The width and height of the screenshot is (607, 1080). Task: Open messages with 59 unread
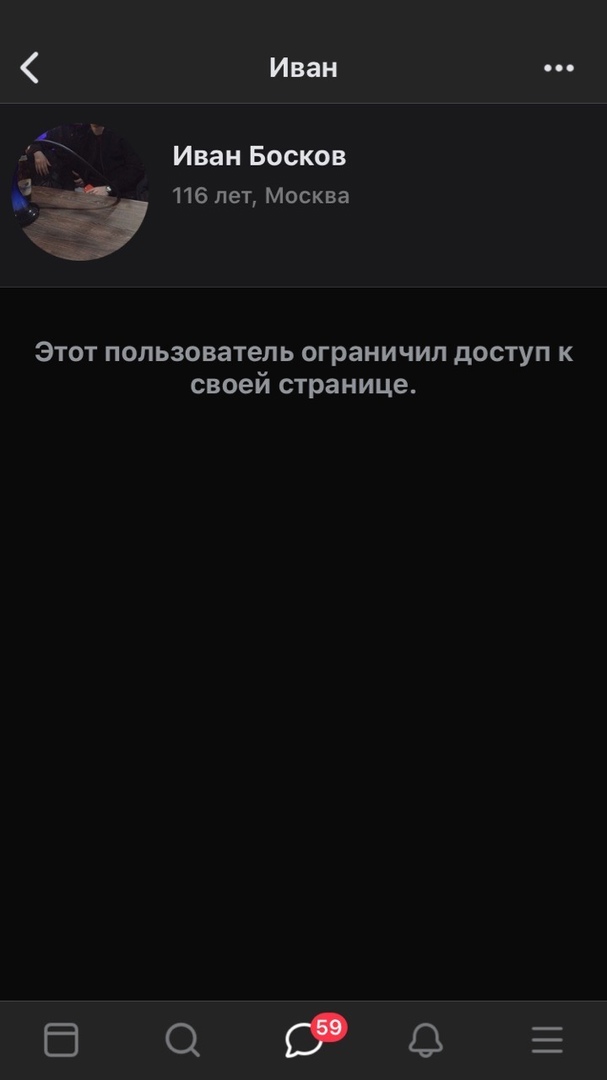304,1041
